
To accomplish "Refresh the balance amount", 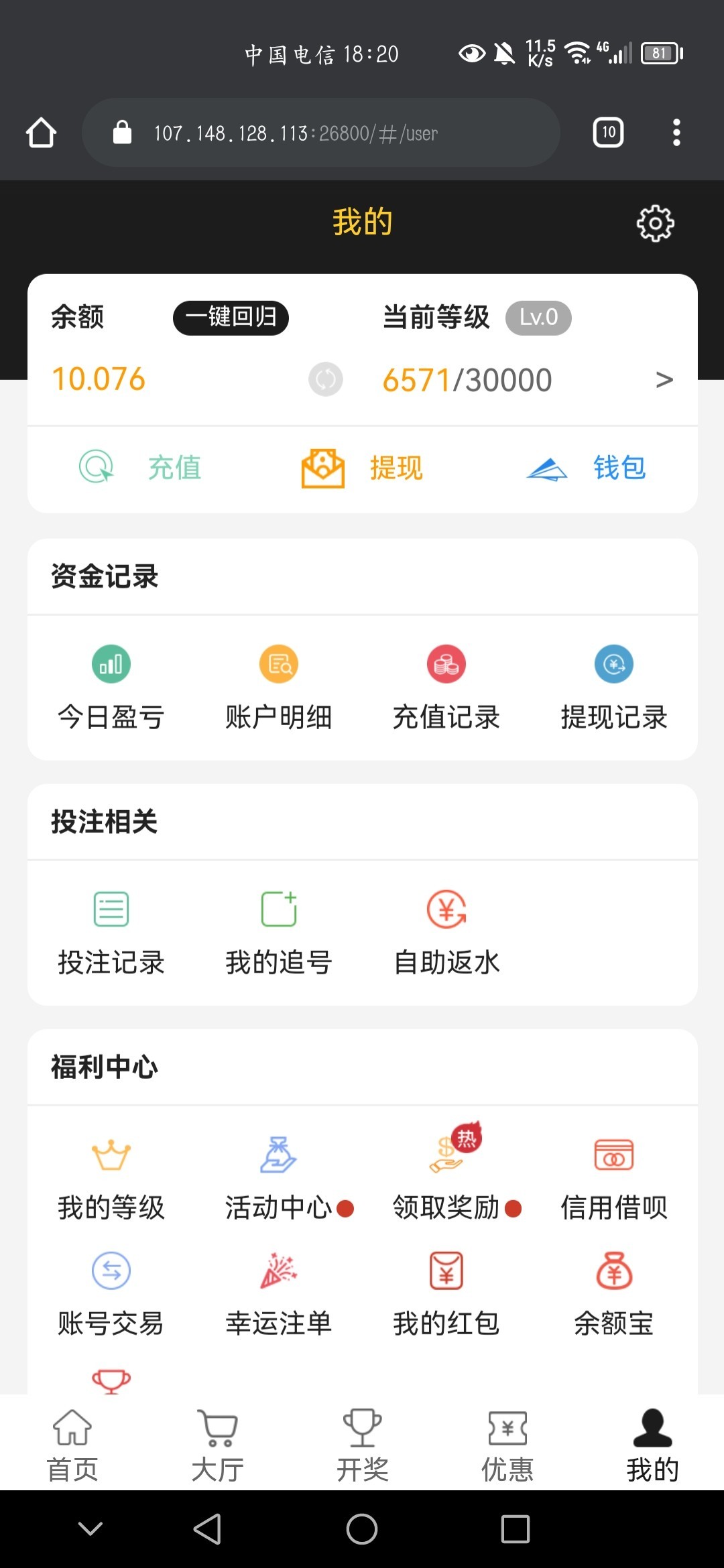I will (x=326, y=379).
